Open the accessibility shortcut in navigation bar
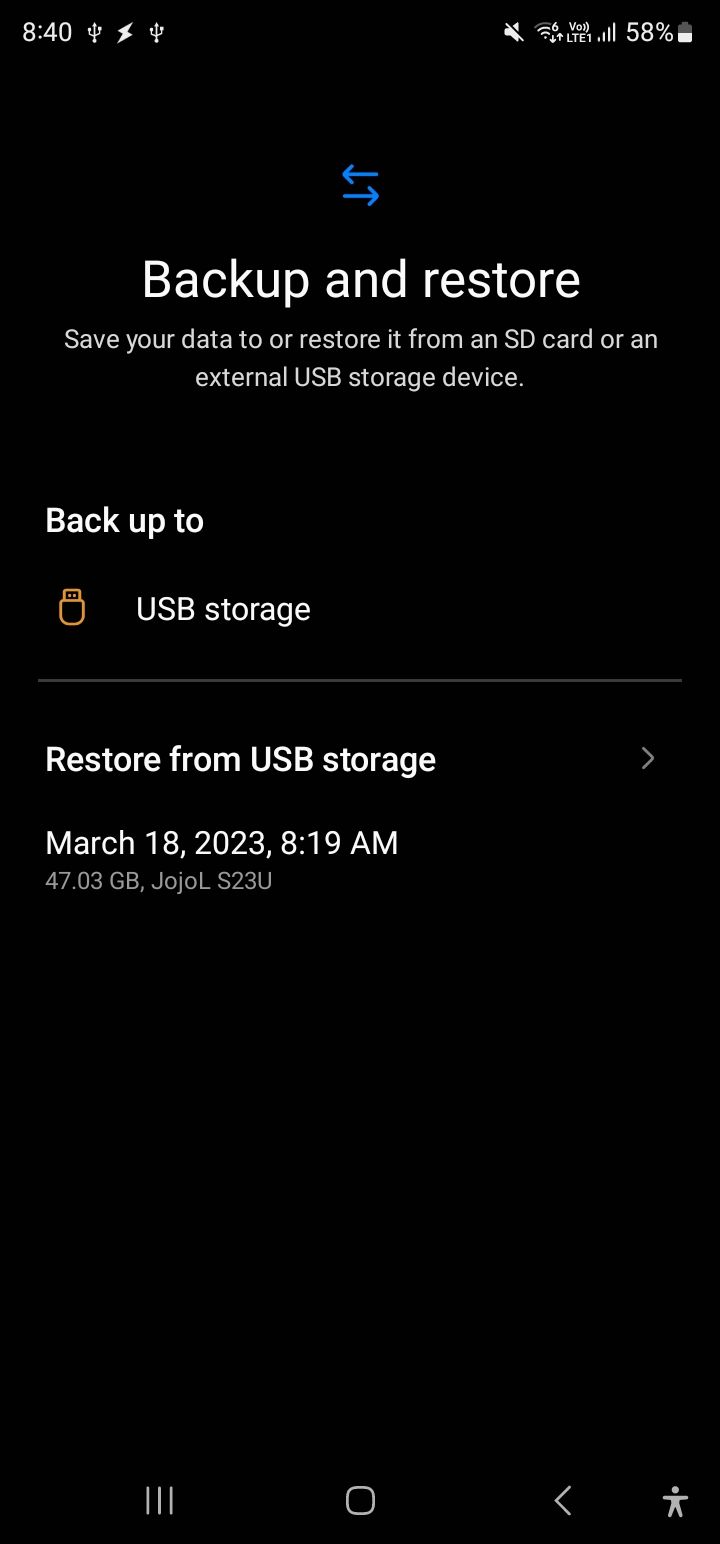The height and width of the screenshot is (1544, 720). [675, 1500]
